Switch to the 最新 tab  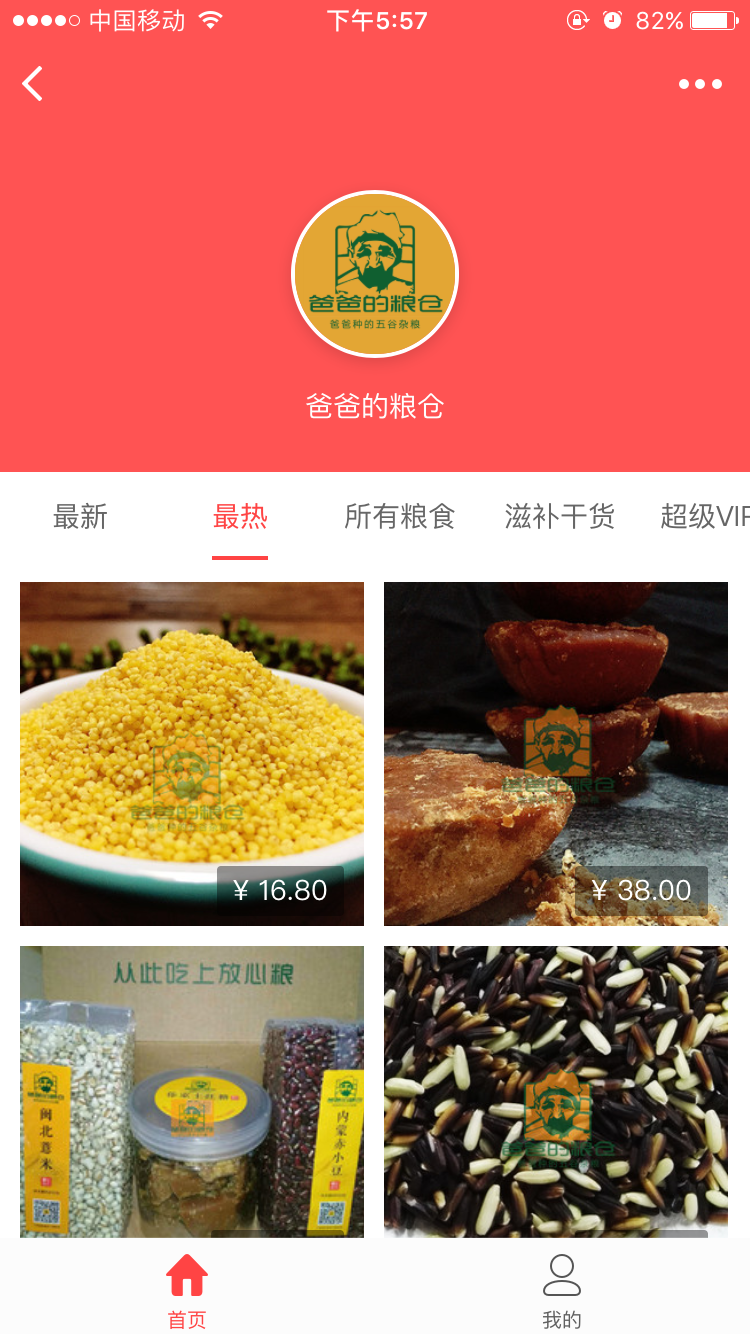pyautogui.click(x=80, y=517)
